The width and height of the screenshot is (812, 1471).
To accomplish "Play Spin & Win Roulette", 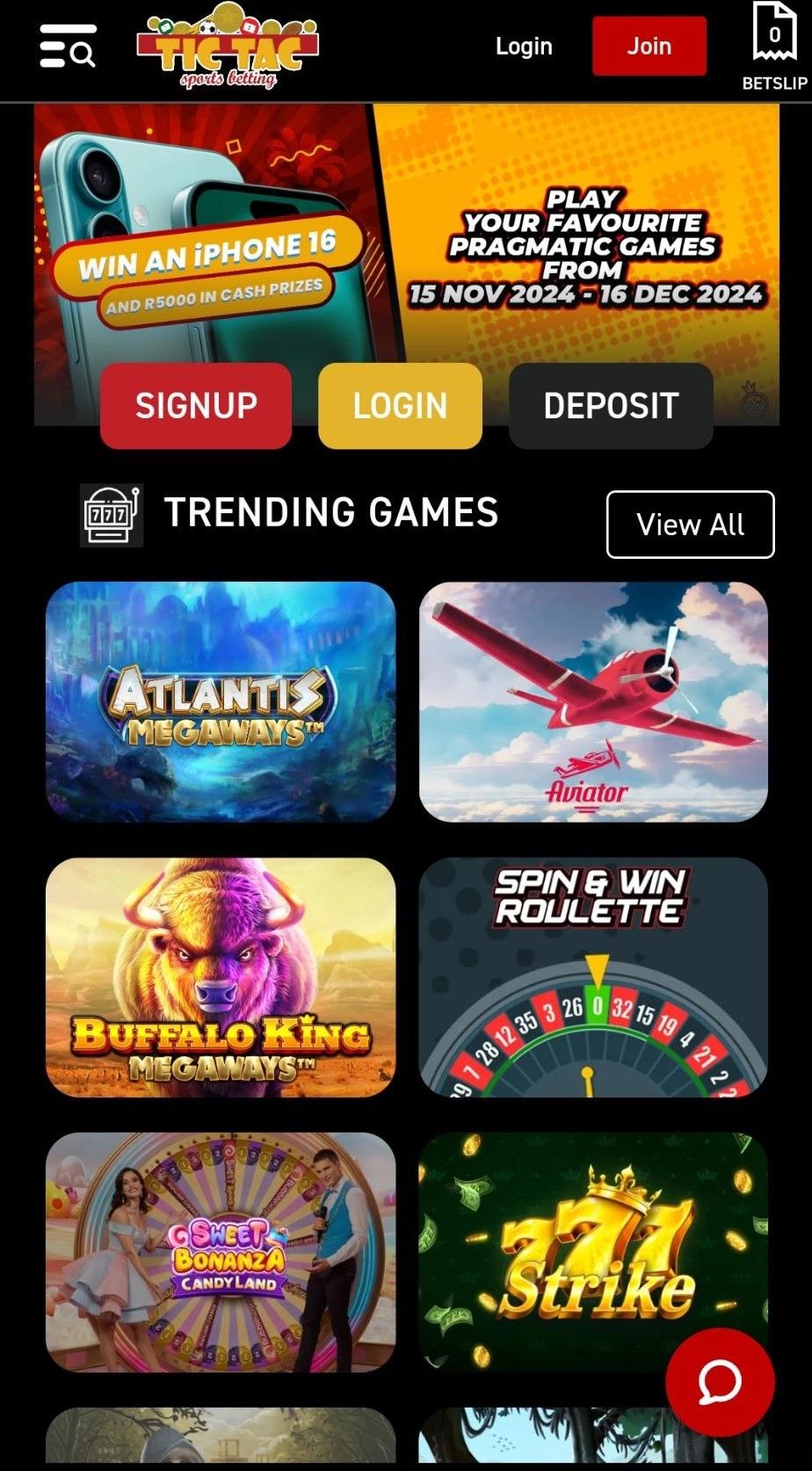I will (x=593, y=977).
